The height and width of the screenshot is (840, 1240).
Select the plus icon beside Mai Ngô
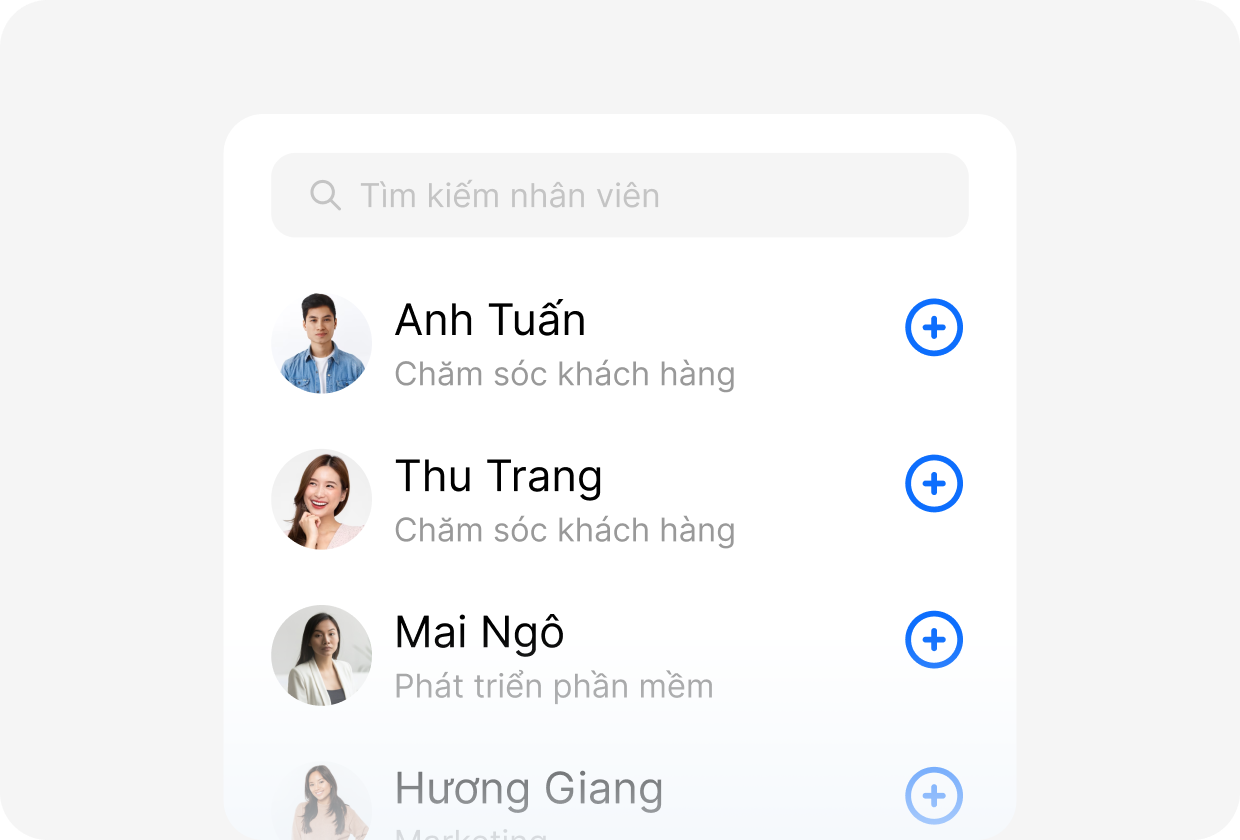pos(933,639)
